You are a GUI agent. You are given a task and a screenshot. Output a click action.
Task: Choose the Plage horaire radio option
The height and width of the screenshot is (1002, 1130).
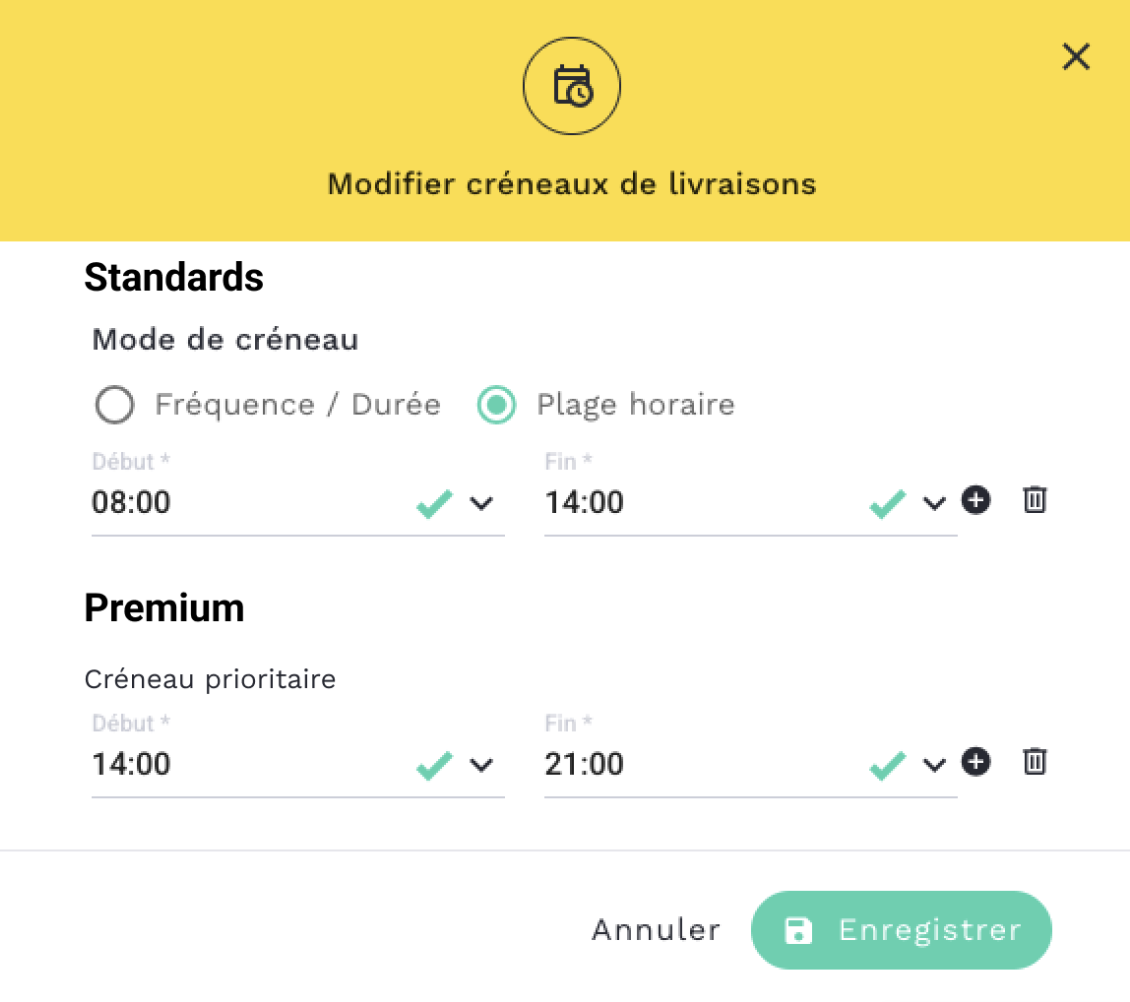point(497,405)
